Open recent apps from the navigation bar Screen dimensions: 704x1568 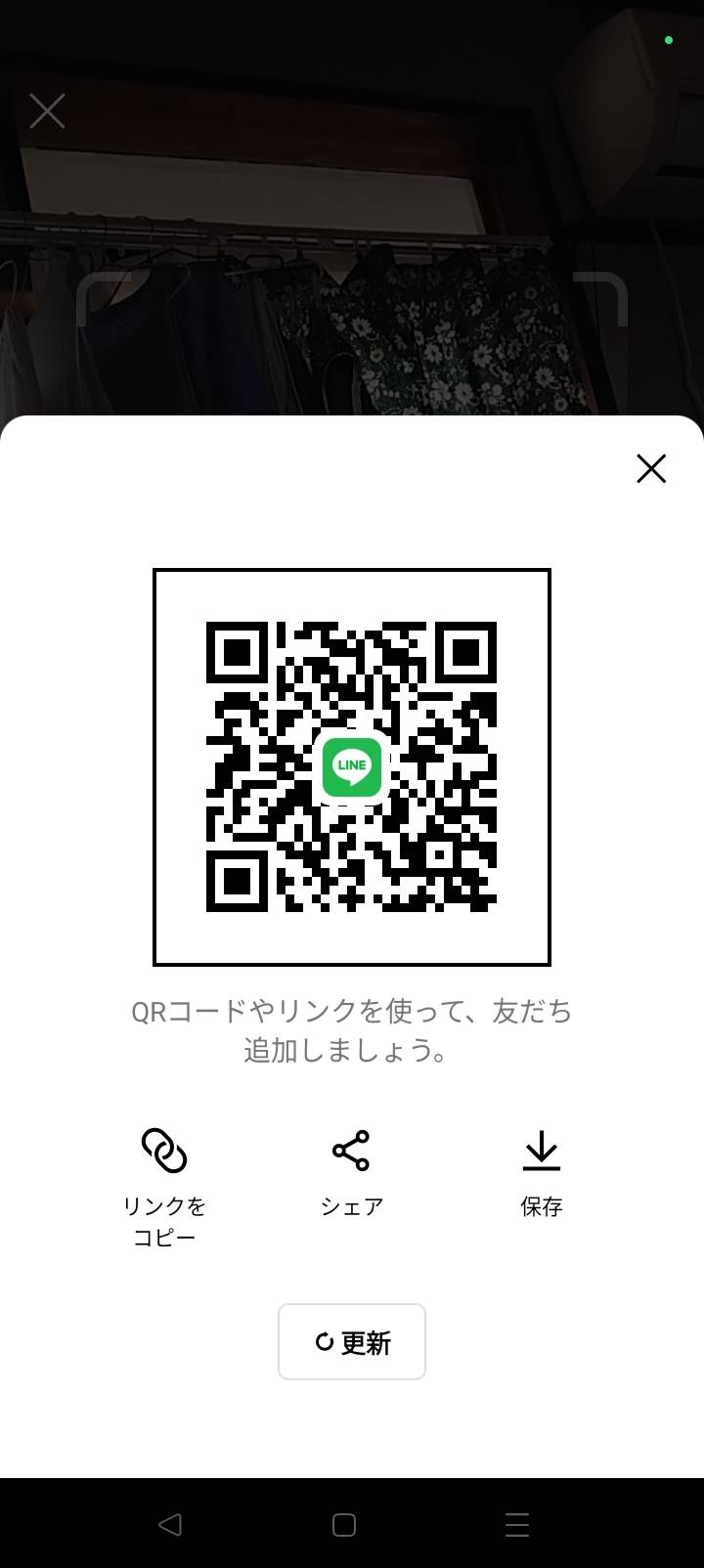(x=517, y=1524)
